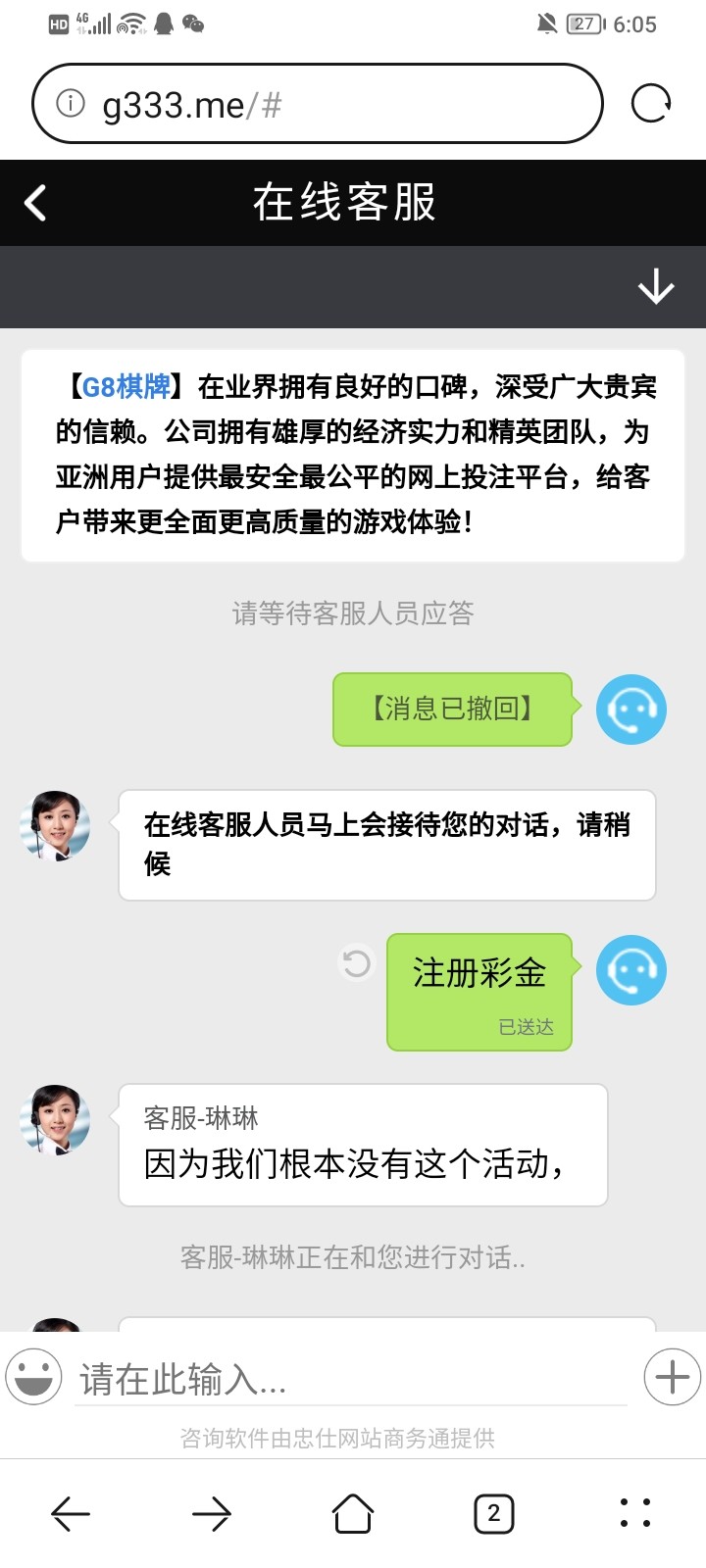Open the browser's four-dot menu
The height and width of the screenshot is (1568, 706).
coord(635,1514)
